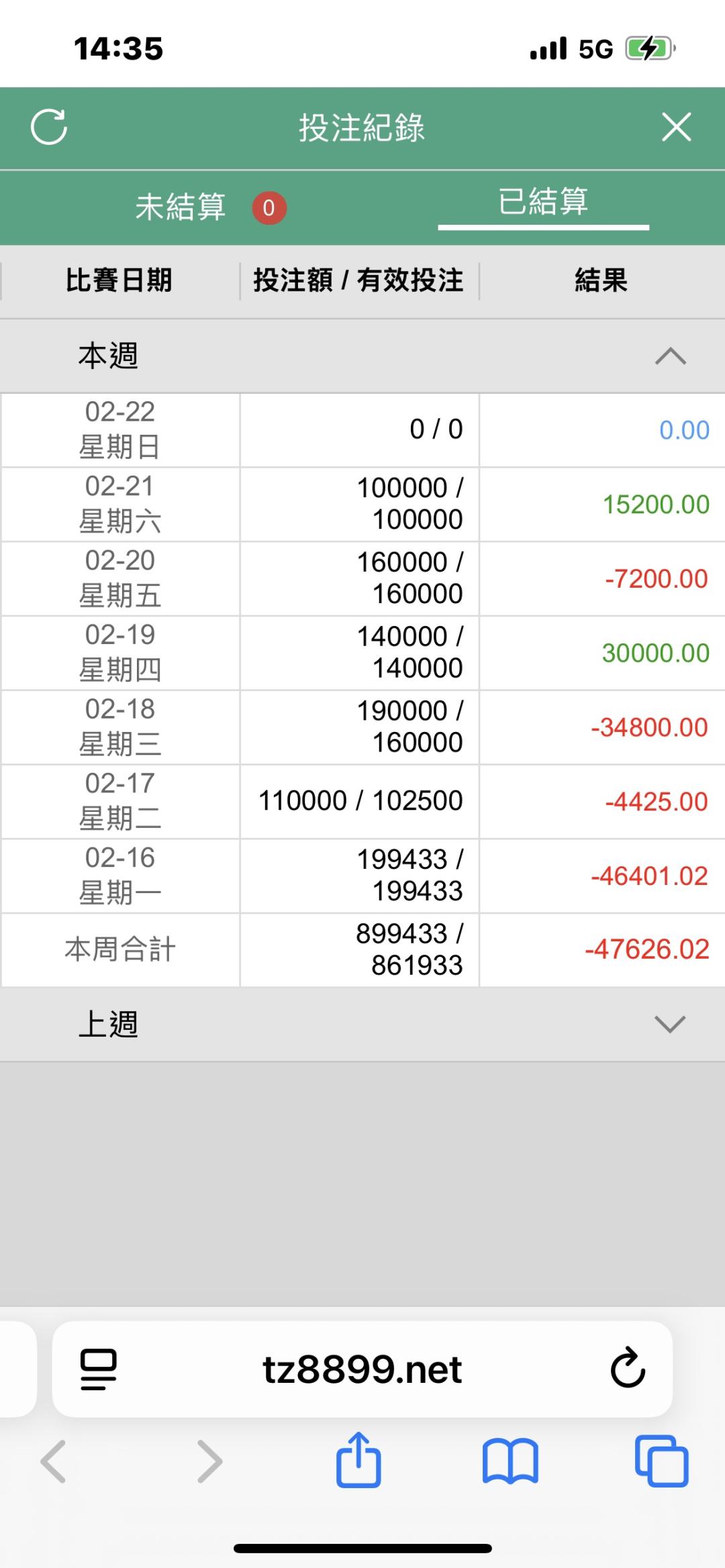Refresh the betting records list

49,127
